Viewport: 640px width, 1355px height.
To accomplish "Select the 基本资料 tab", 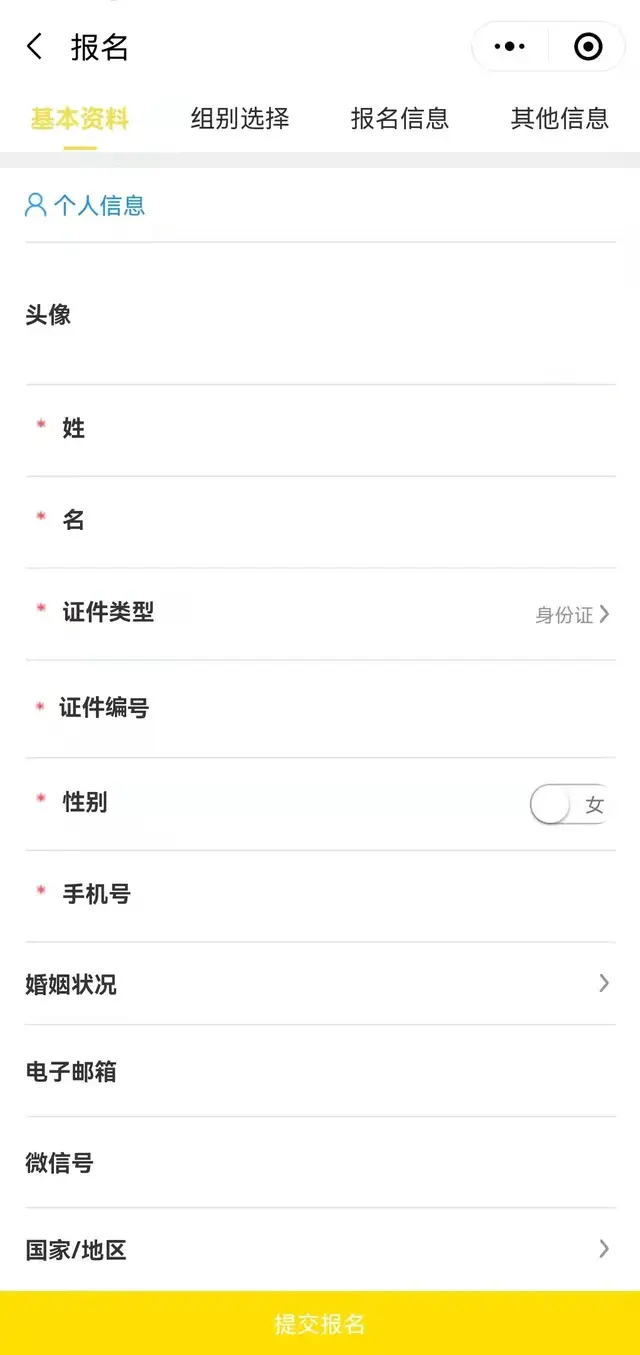I will (80, 118).
